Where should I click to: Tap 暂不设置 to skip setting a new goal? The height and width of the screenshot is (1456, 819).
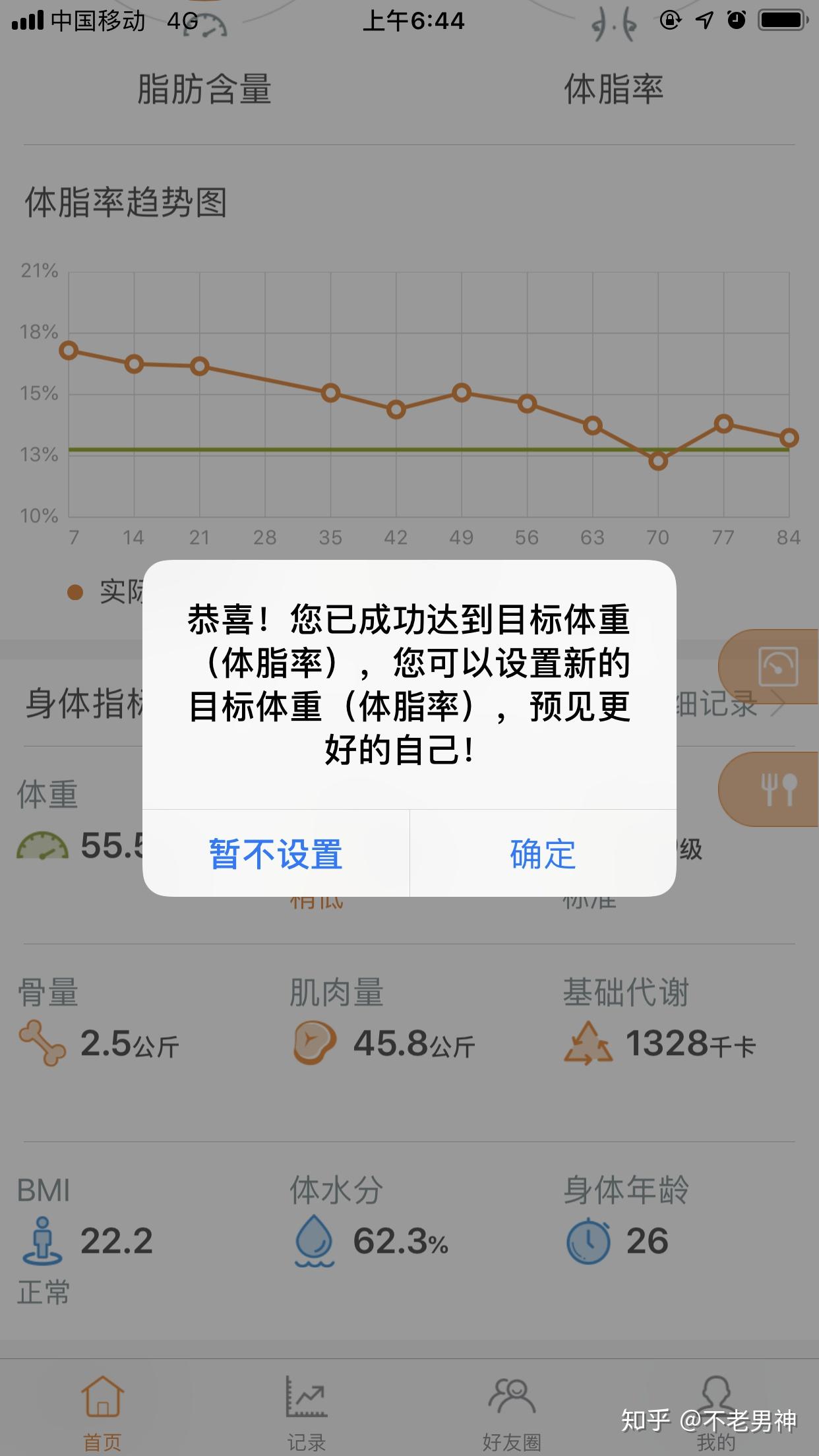[276, 854]
